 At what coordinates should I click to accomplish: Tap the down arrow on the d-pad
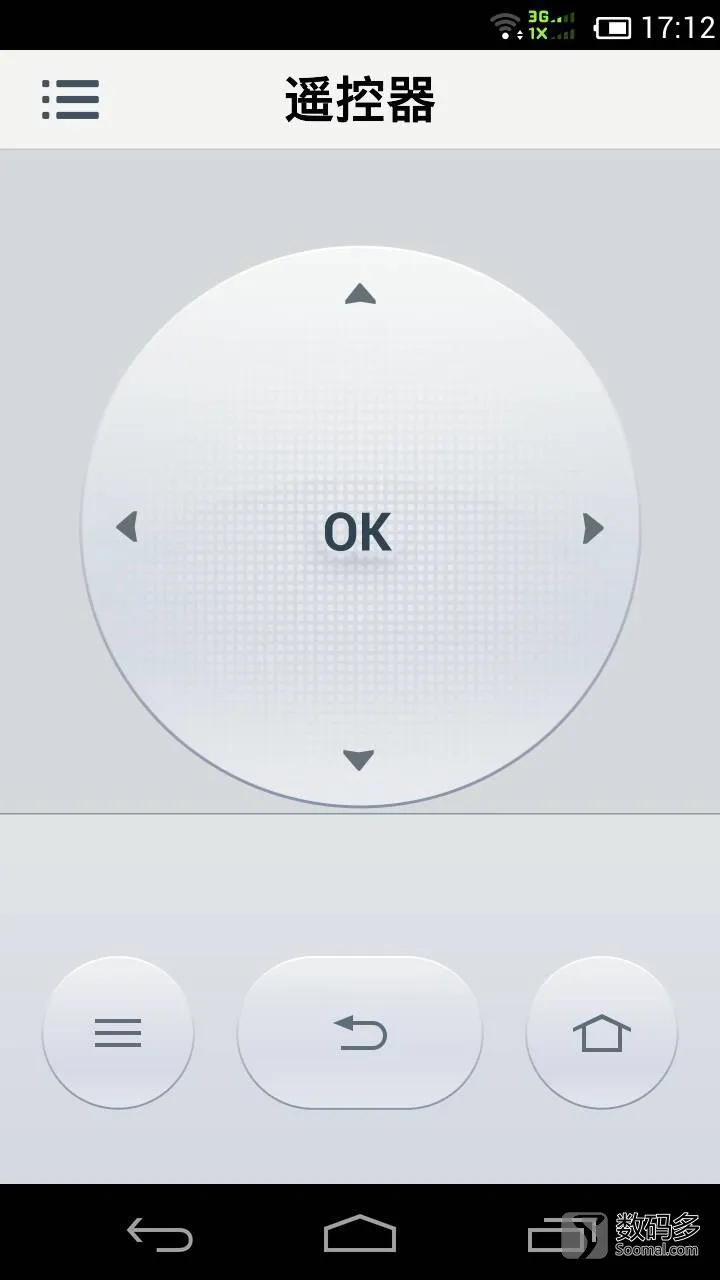click(358, 760)
